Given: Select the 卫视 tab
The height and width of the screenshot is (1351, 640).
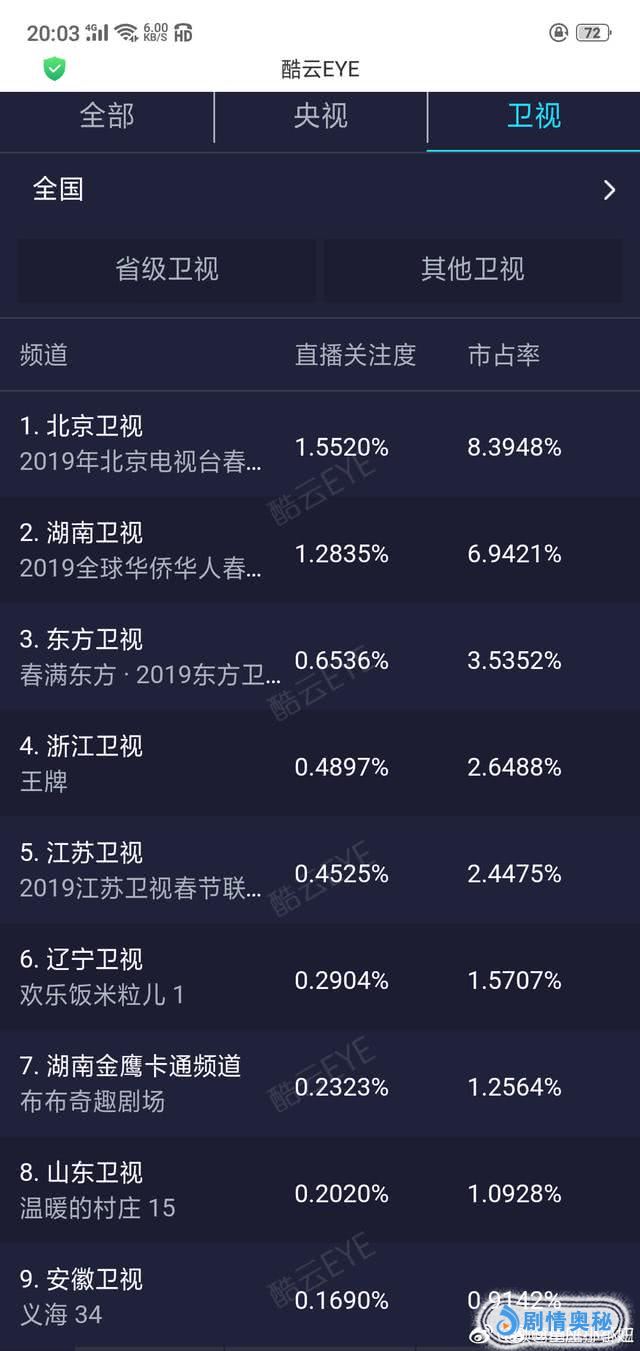Looking at the screenshot, I should (x=533, y=117).
